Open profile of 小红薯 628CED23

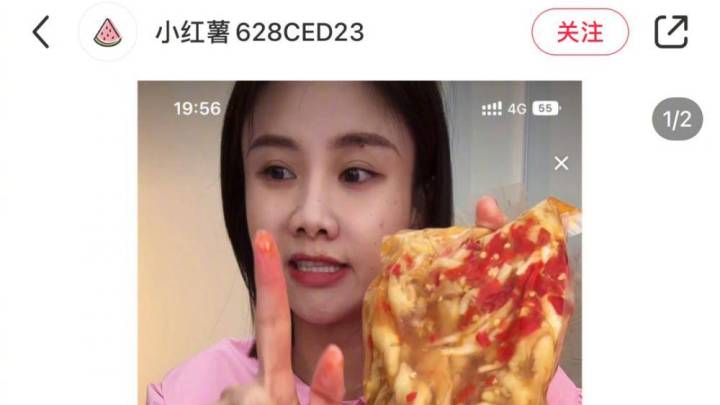click(x=258, y=33)
